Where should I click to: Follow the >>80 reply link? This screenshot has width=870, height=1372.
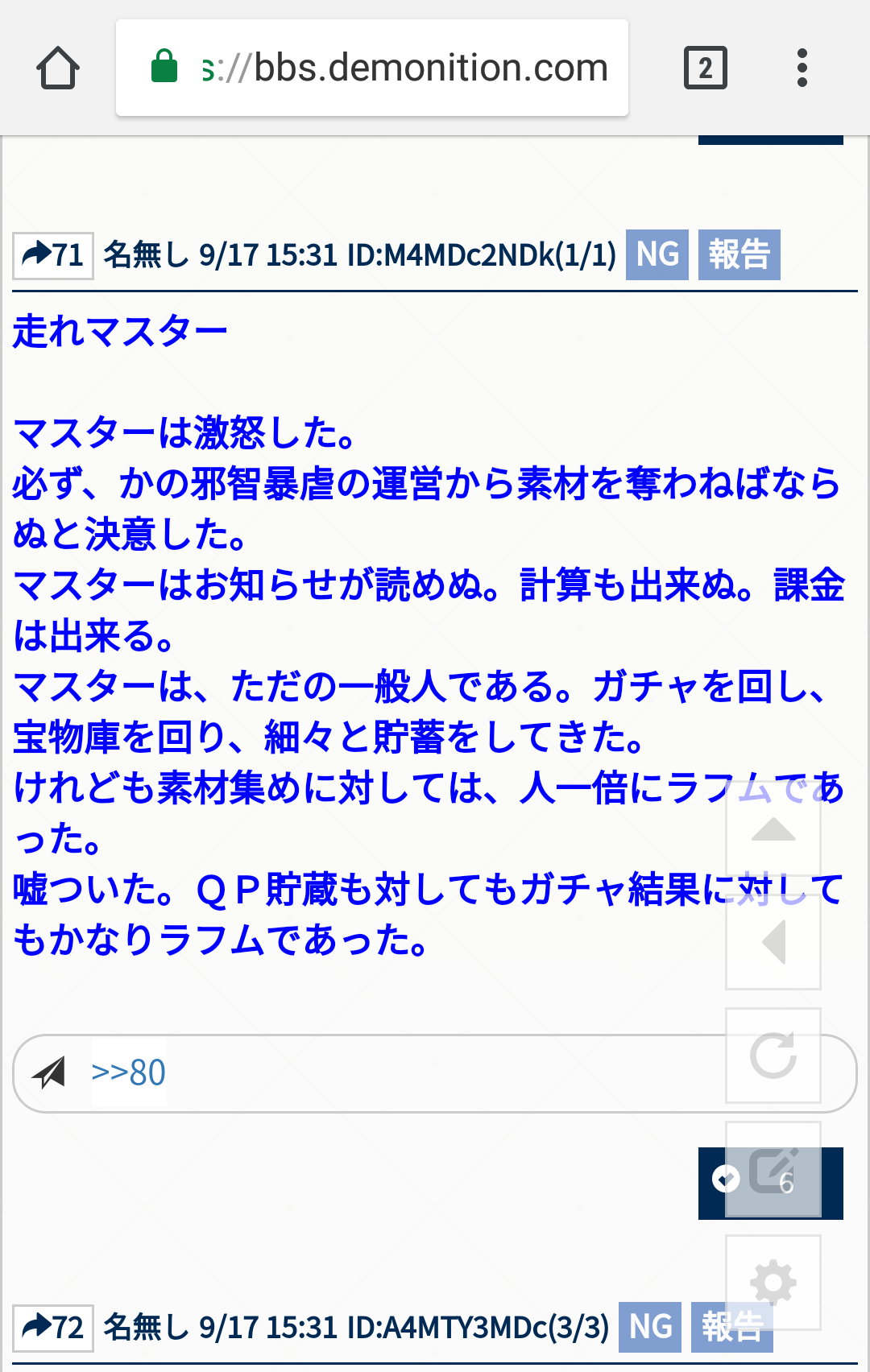[128, 1073]
